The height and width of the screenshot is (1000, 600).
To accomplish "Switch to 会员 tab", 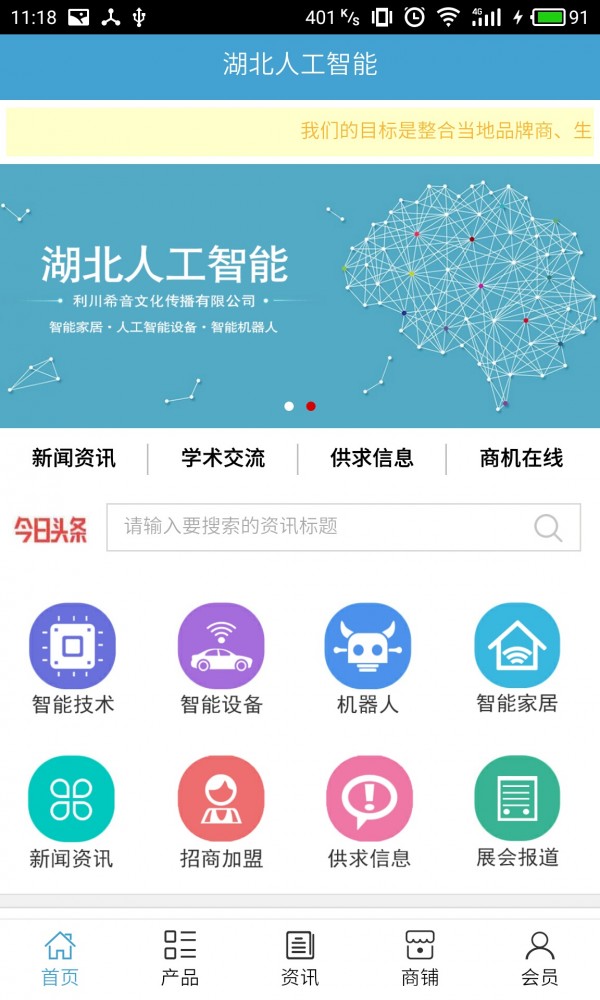I will 540,958.
